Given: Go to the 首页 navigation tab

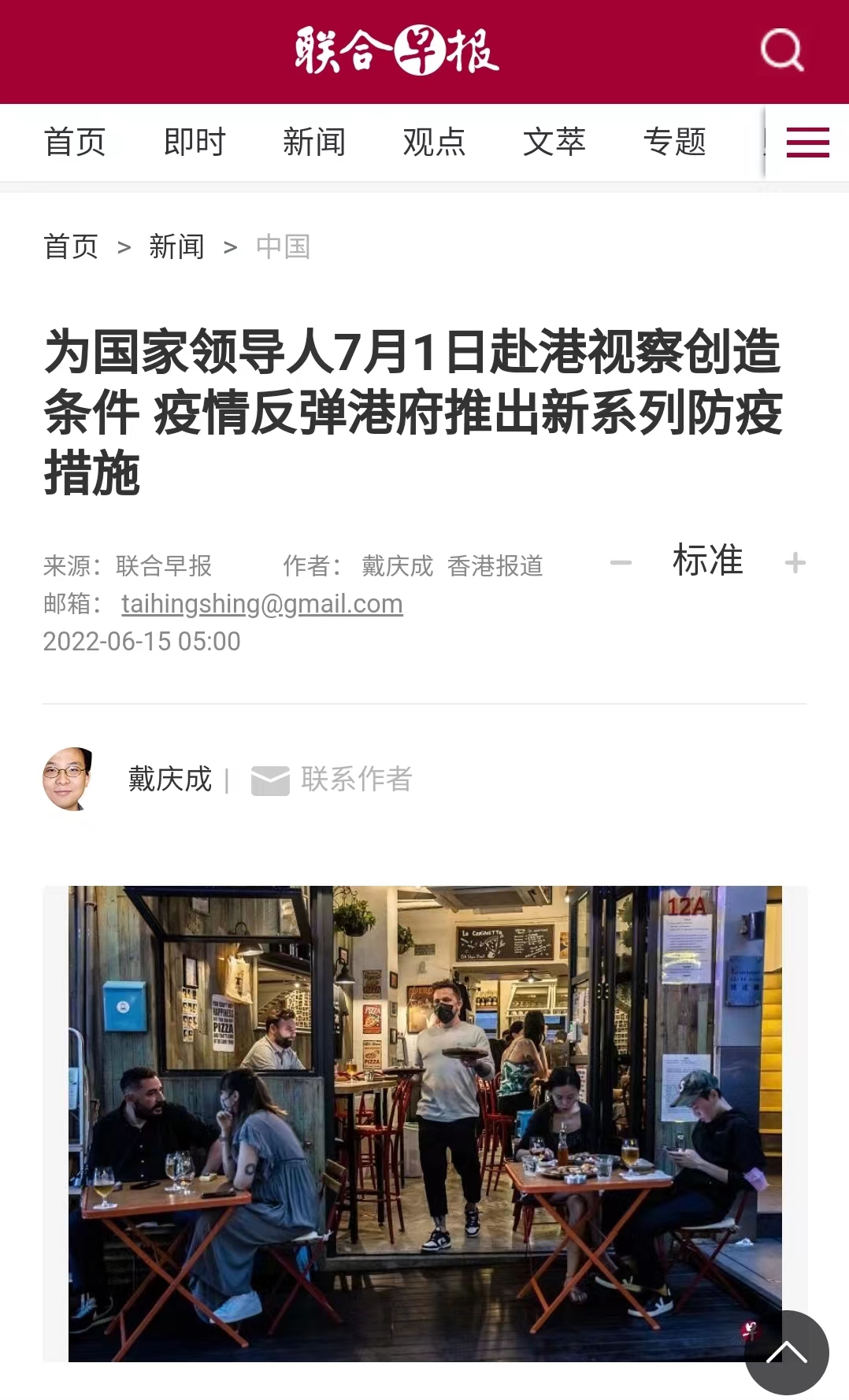Looking at the screenshot, I should (x=75, y=143).
